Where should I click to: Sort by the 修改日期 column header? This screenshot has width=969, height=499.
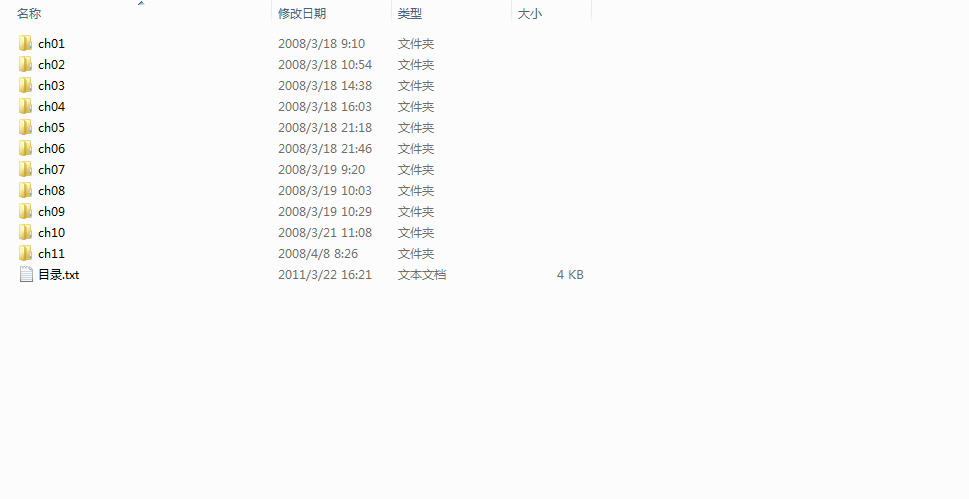click(302, 14)
